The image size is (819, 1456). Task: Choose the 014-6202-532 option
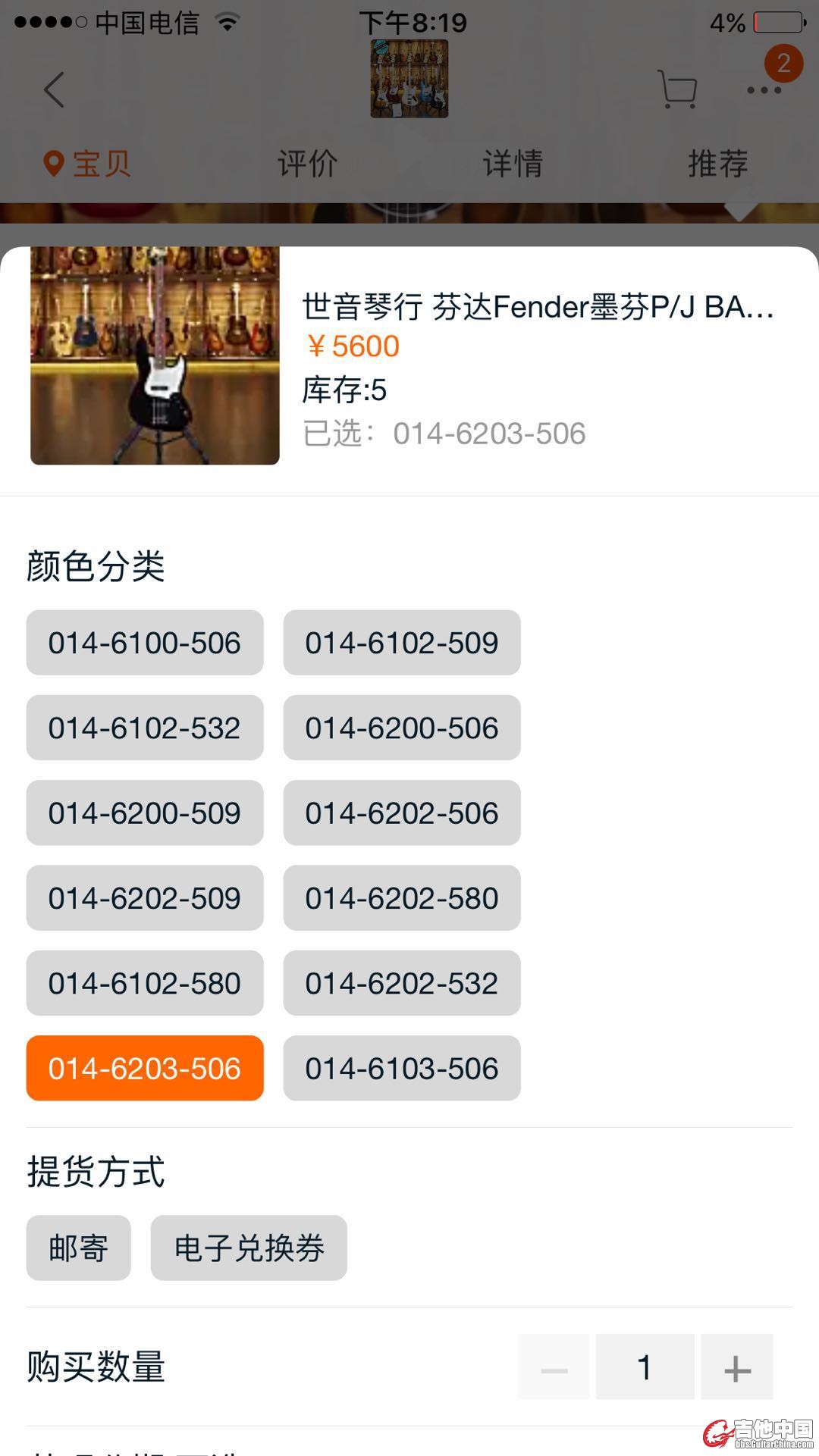(402, 983)
